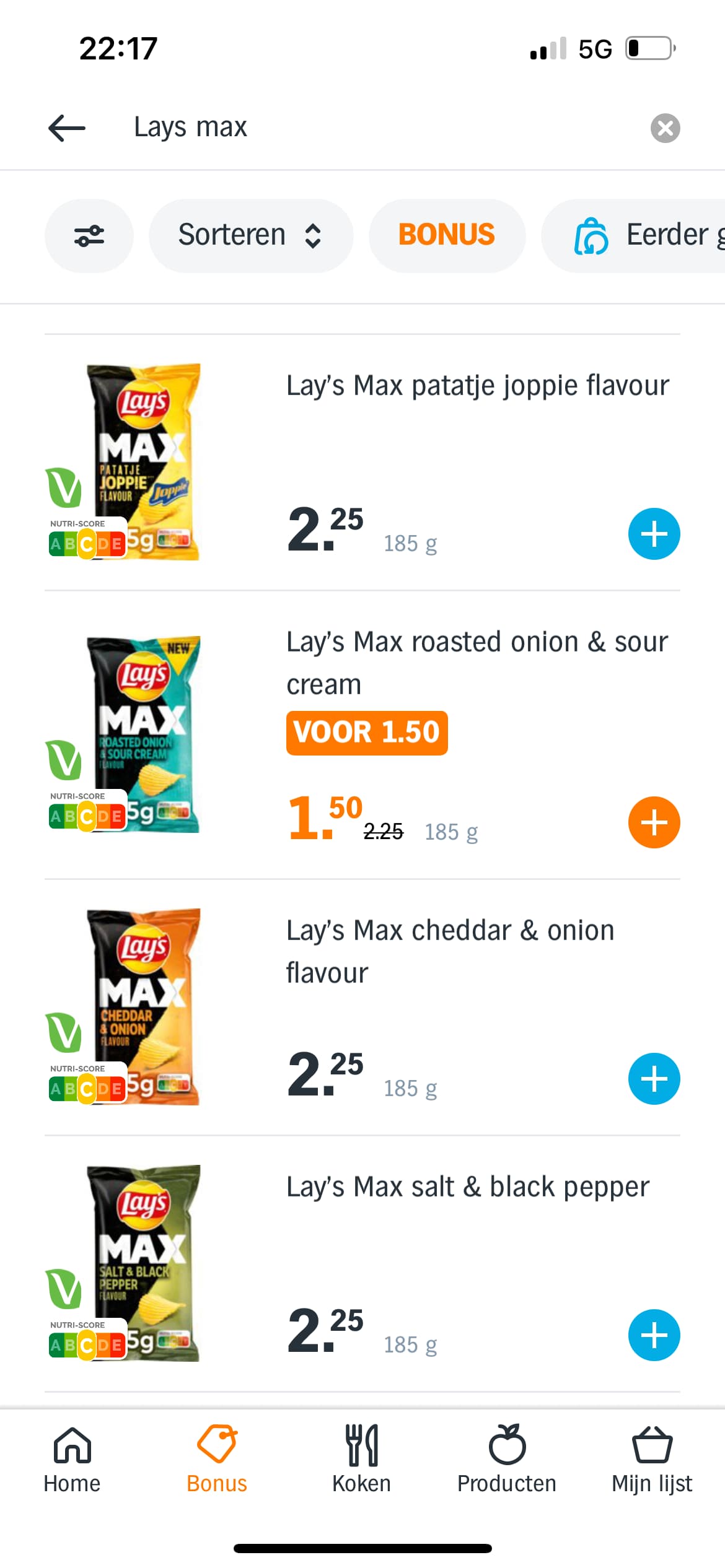Add Lay's Max patatje joppie to list

pos(654,534)
